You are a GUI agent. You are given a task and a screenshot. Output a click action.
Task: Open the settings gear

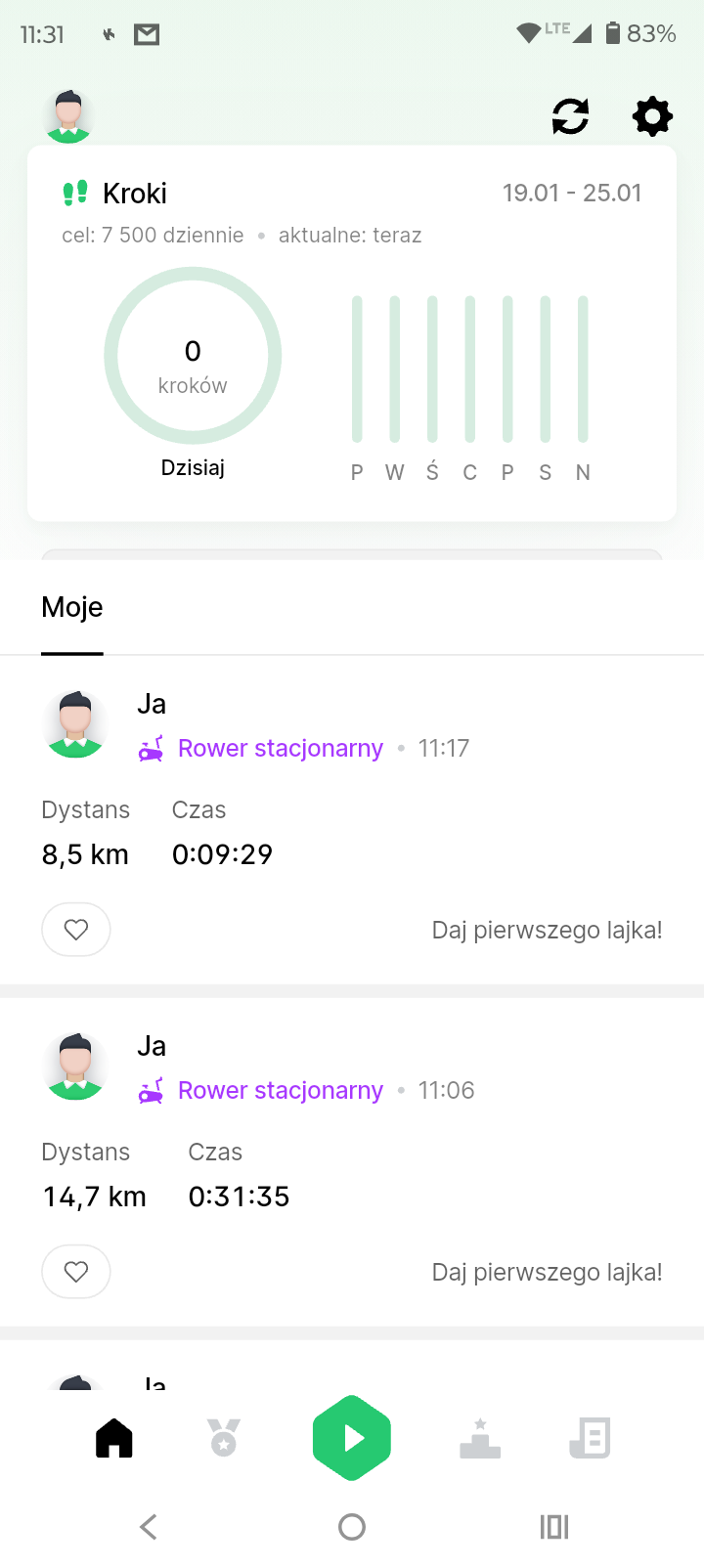point(652,116)
